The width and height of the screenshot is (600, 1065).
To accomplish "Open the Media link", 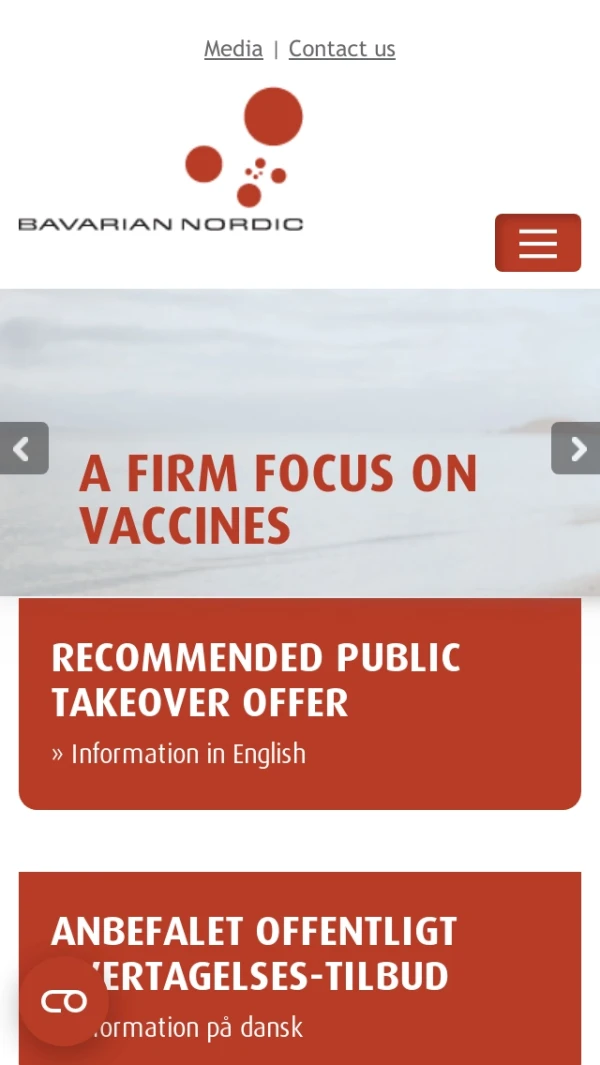I will (233, 49).
